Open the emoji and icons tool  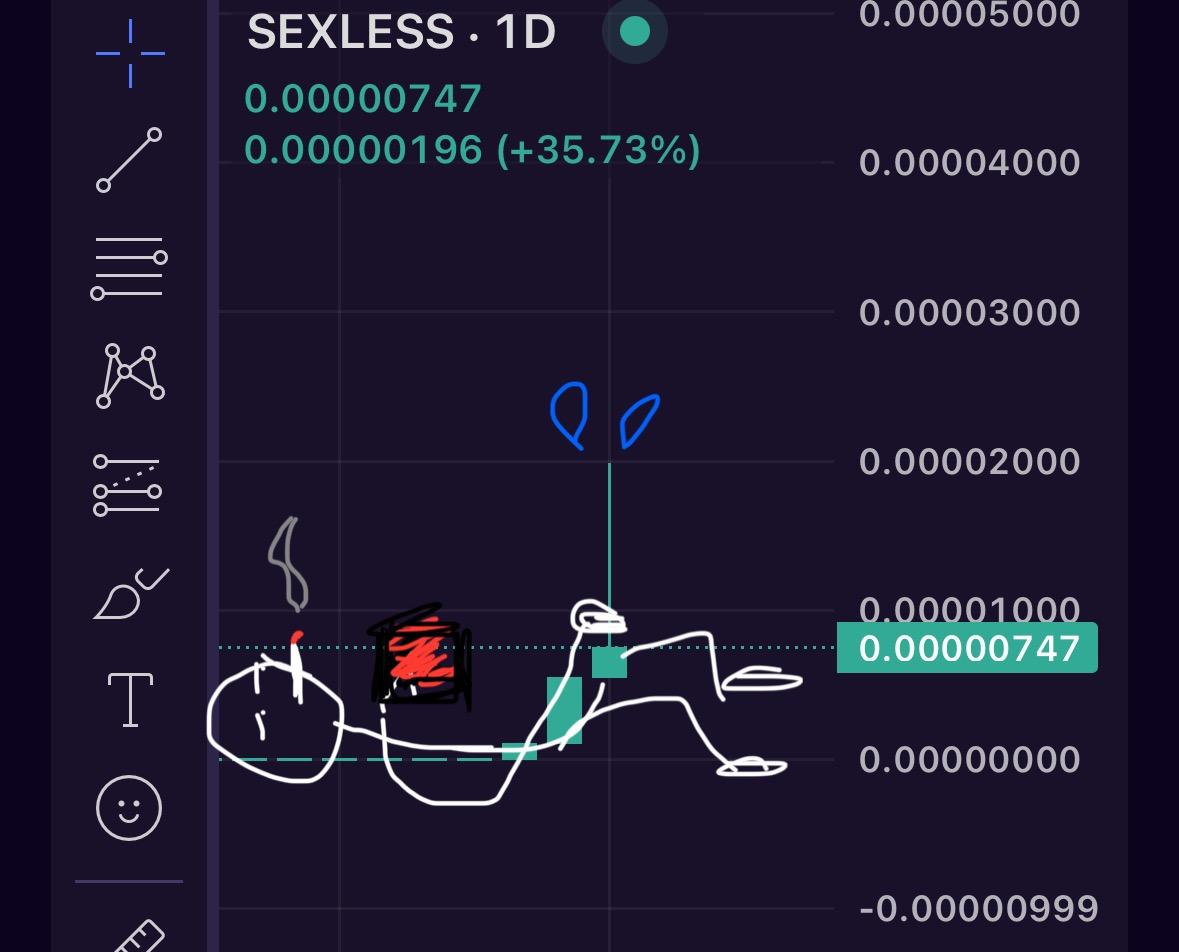(x=129, y=808)
